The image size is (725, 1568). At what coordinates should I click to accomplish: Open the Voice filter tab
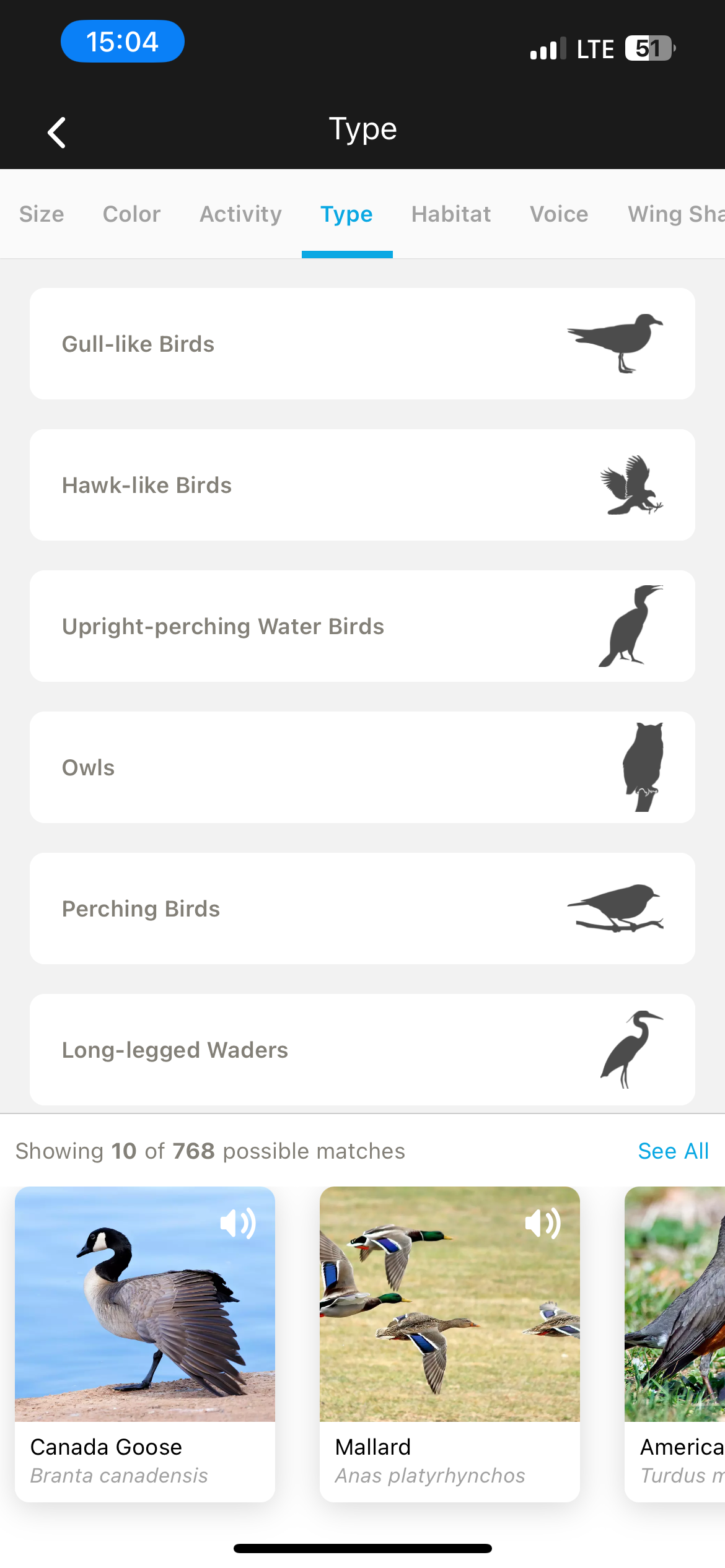click(558, 214)
